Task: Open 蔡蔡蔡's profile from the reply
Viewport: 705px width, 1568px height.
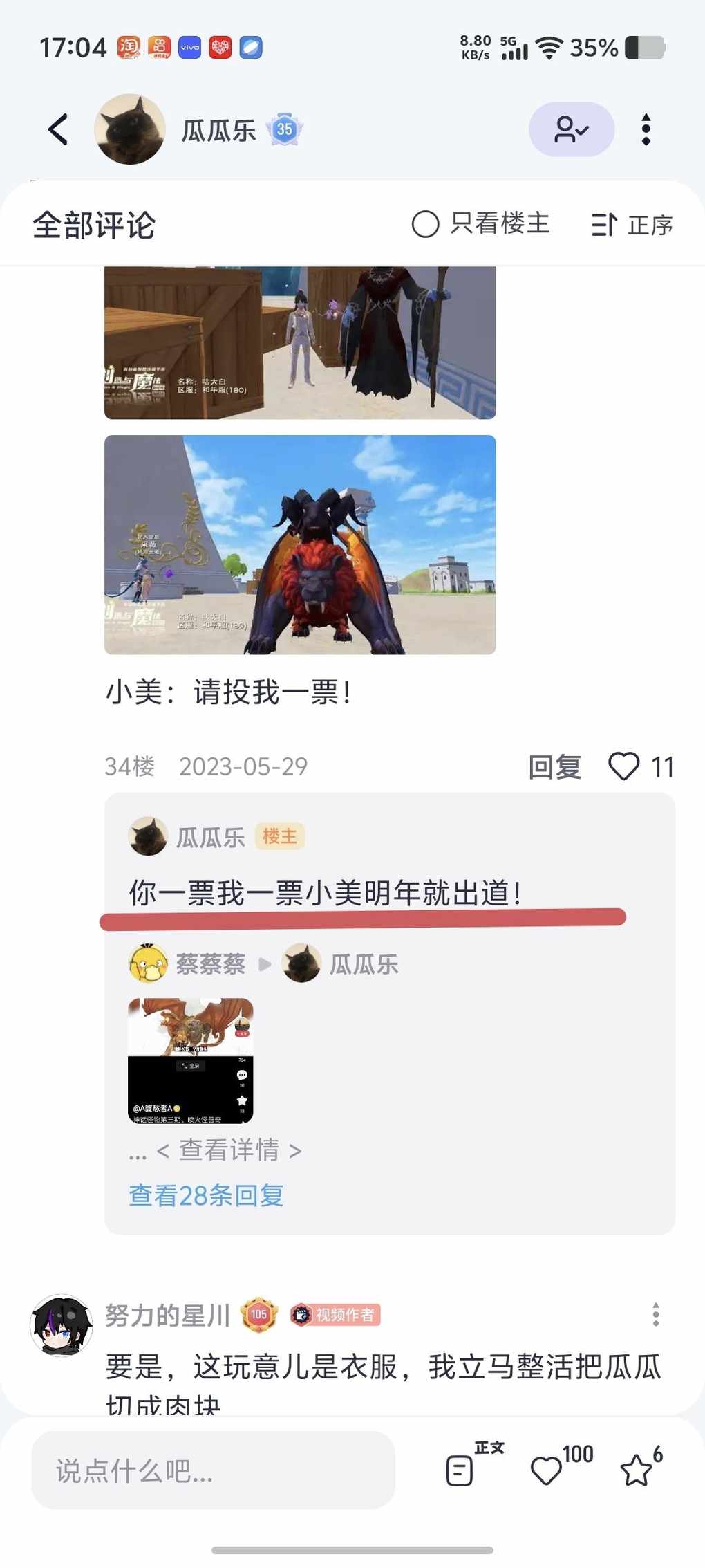Action: (x=149, y=963)
